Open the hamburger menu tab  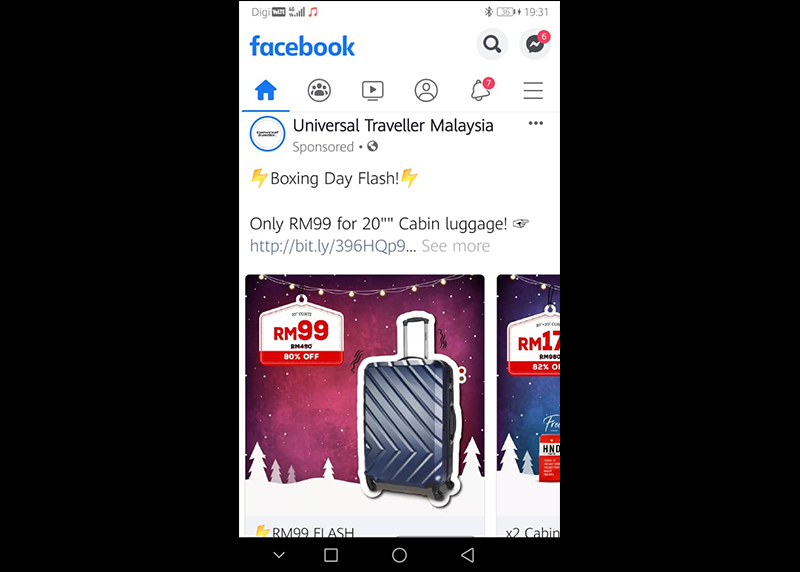click(x=533, y=91)
